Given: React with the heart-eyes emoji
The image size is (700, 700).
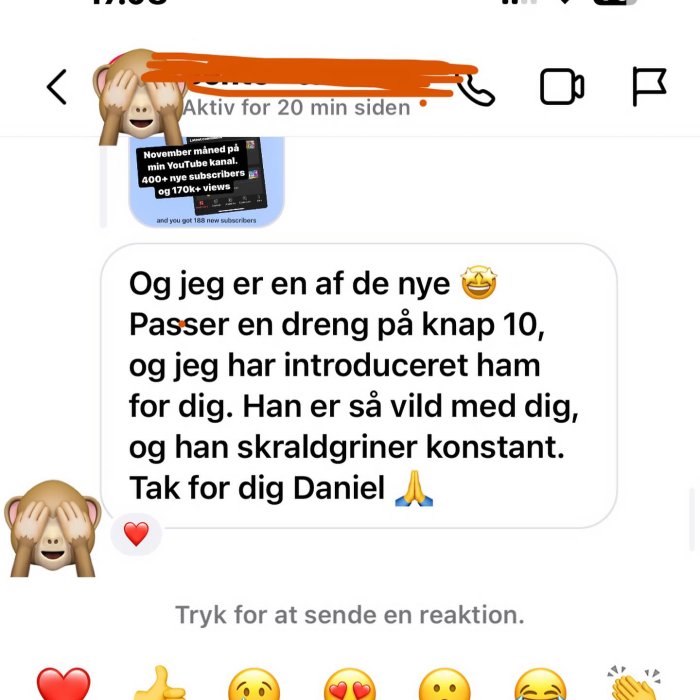Looking at the screenshot, I should pos(350,686).
